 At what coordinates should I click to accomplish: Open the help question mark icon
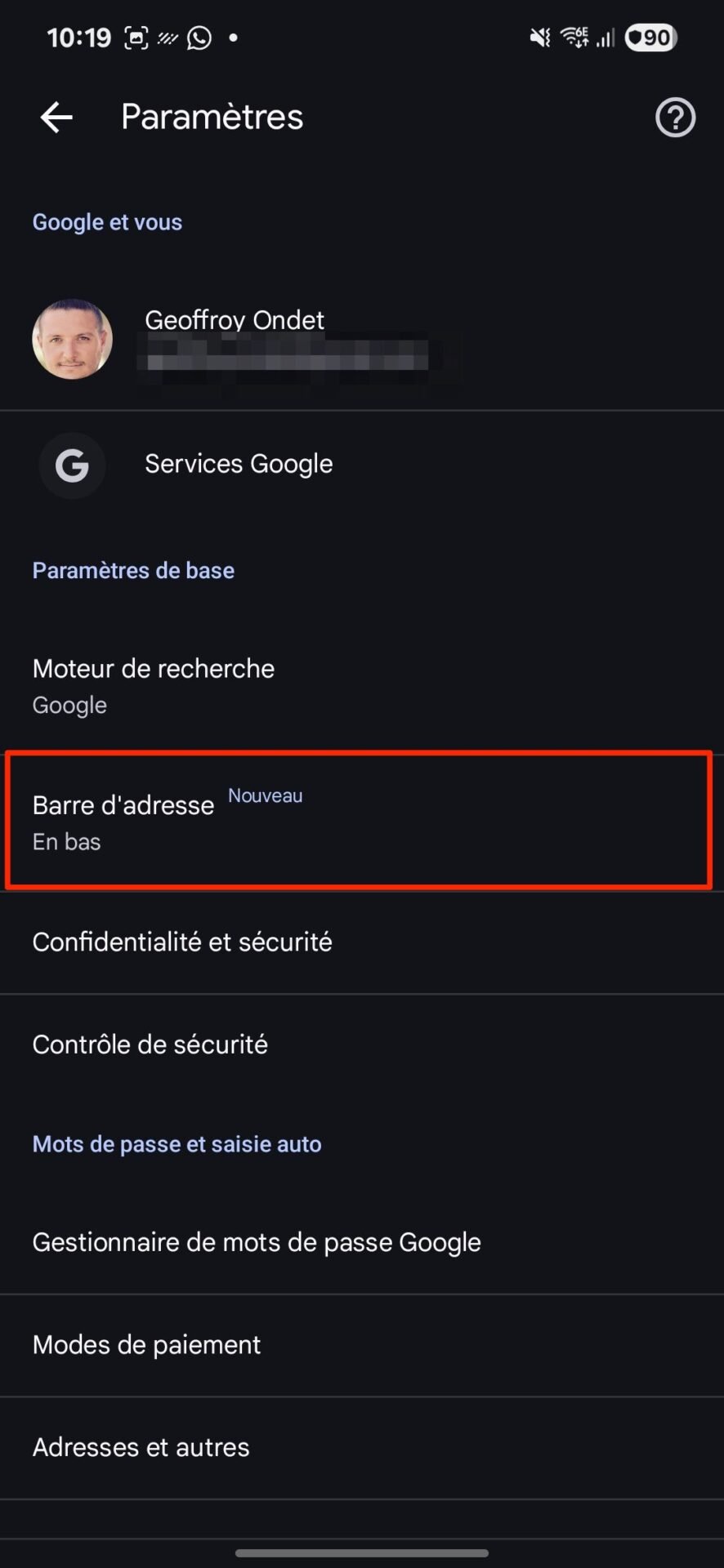[675, 118]
